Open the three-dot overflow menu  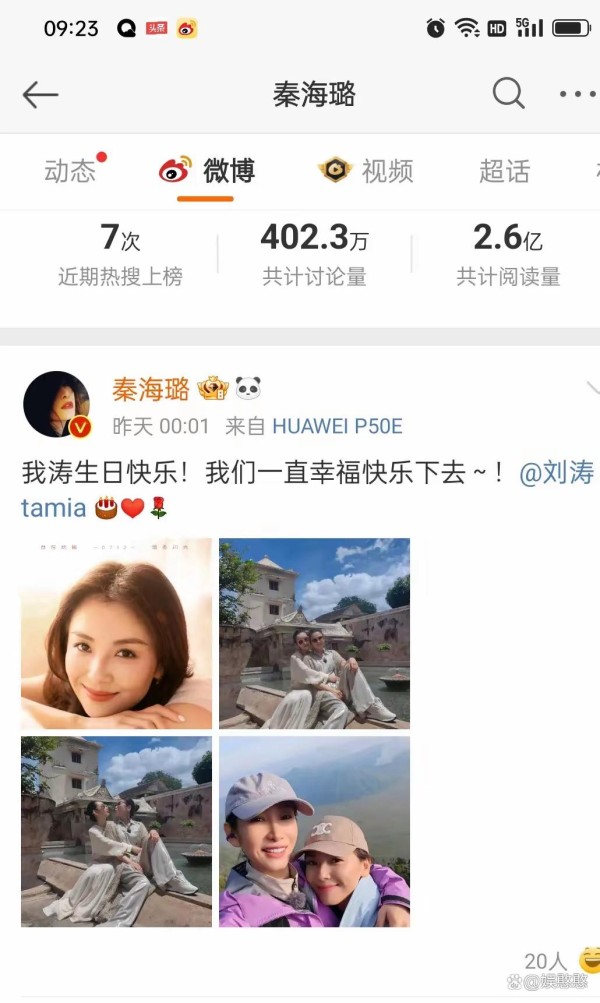(x=578, y=94)
